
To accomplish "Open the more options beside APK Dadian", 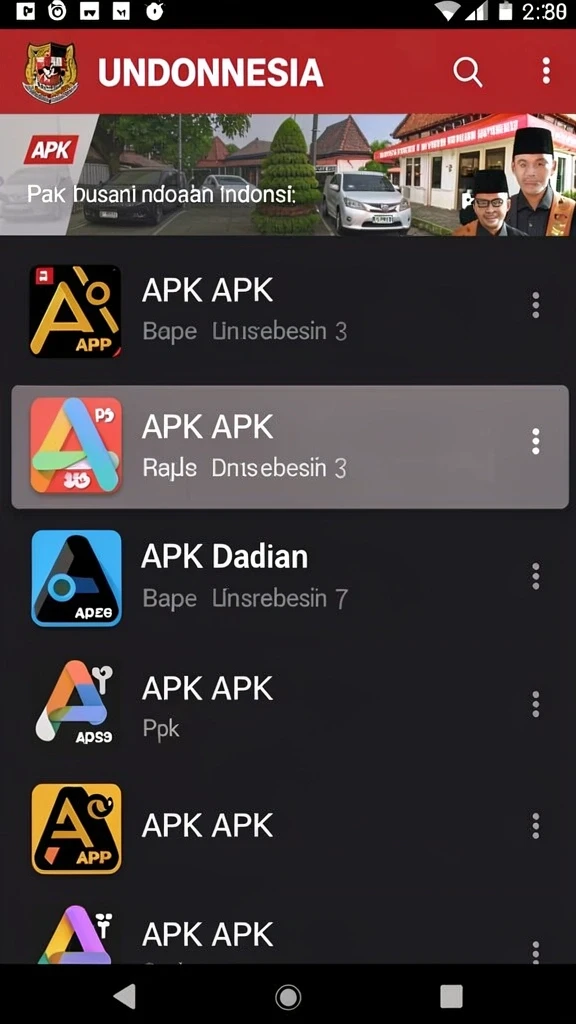I will point(536,576).
